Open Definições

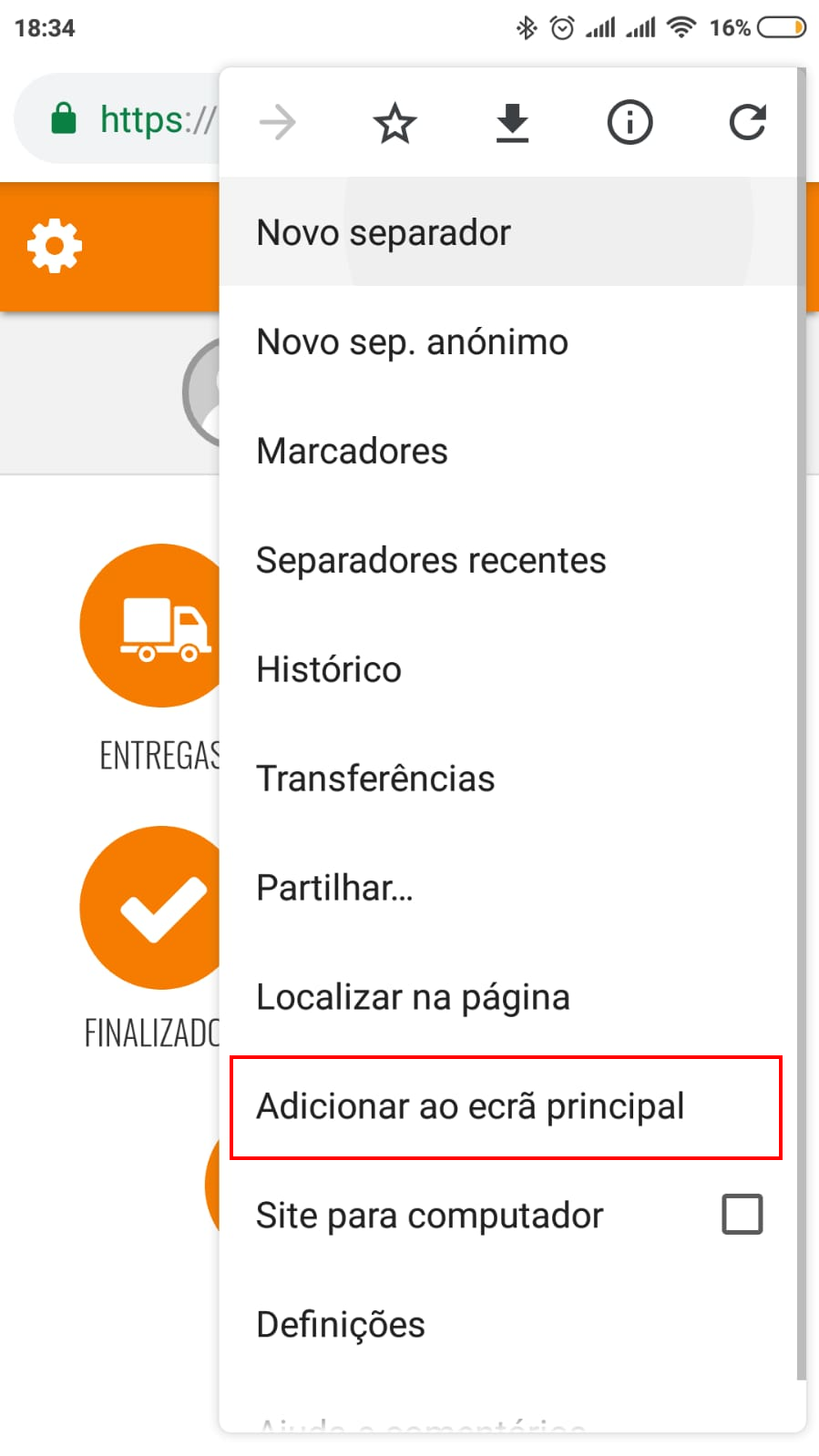341,1325
